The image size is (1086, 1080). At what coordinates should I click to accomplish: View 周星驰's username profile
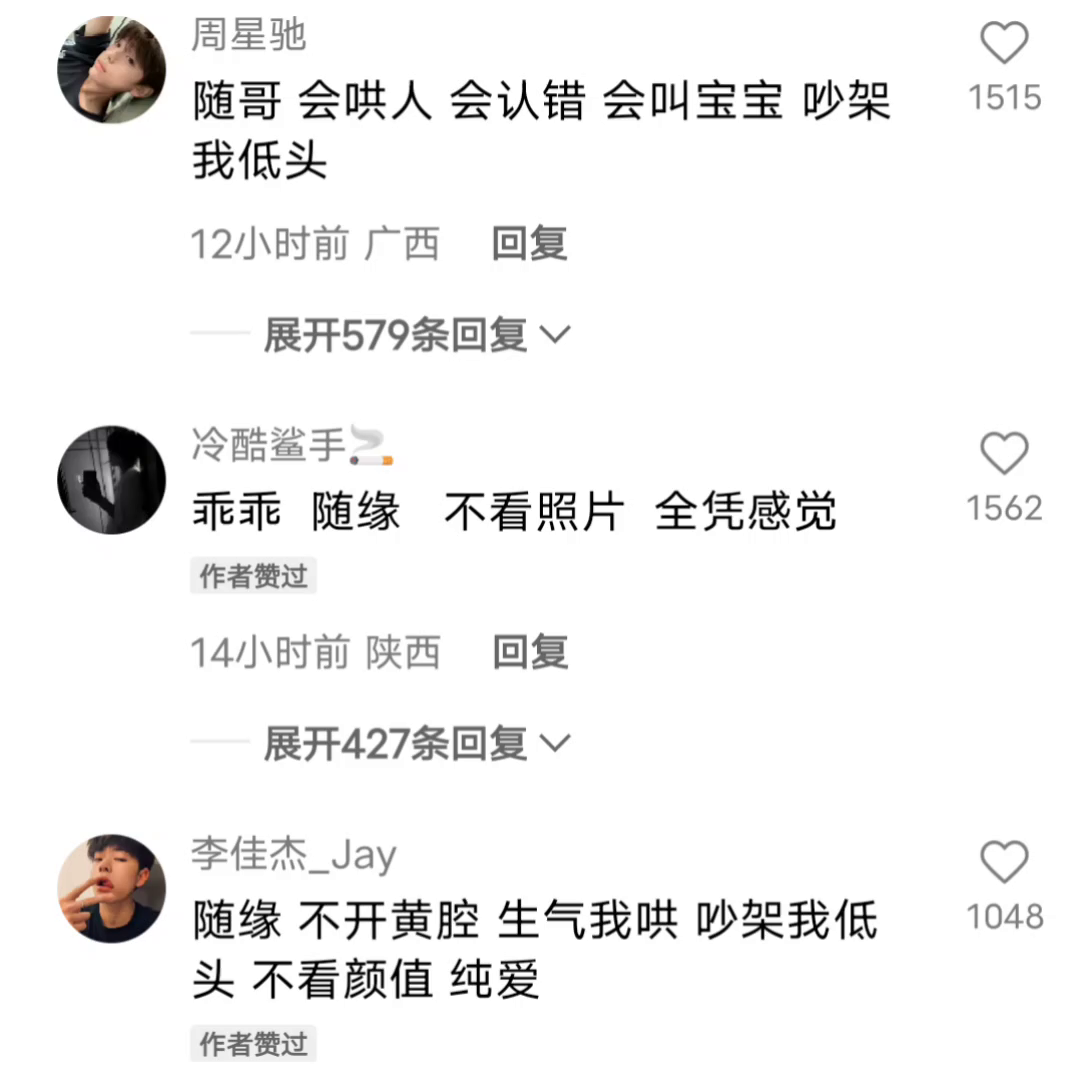249,36
